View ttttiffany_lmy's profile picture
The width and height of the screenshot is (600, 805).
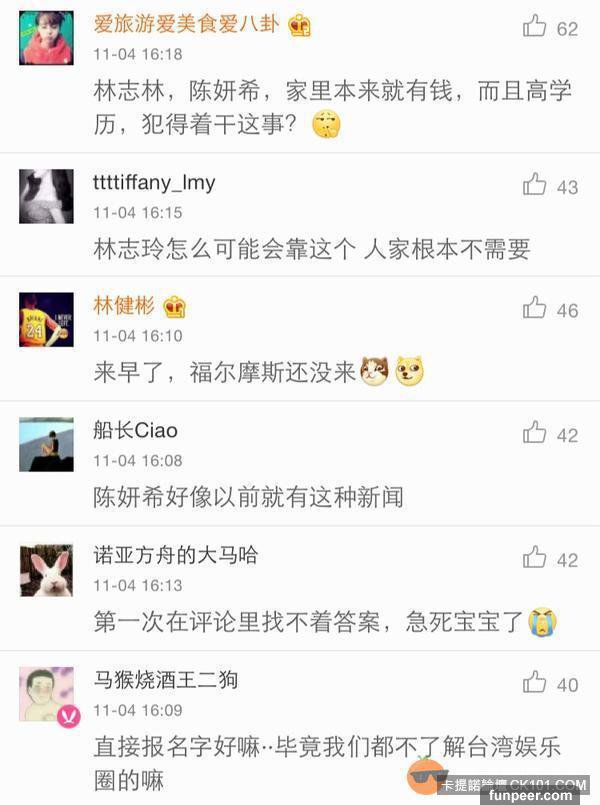(x=46, y=196)
